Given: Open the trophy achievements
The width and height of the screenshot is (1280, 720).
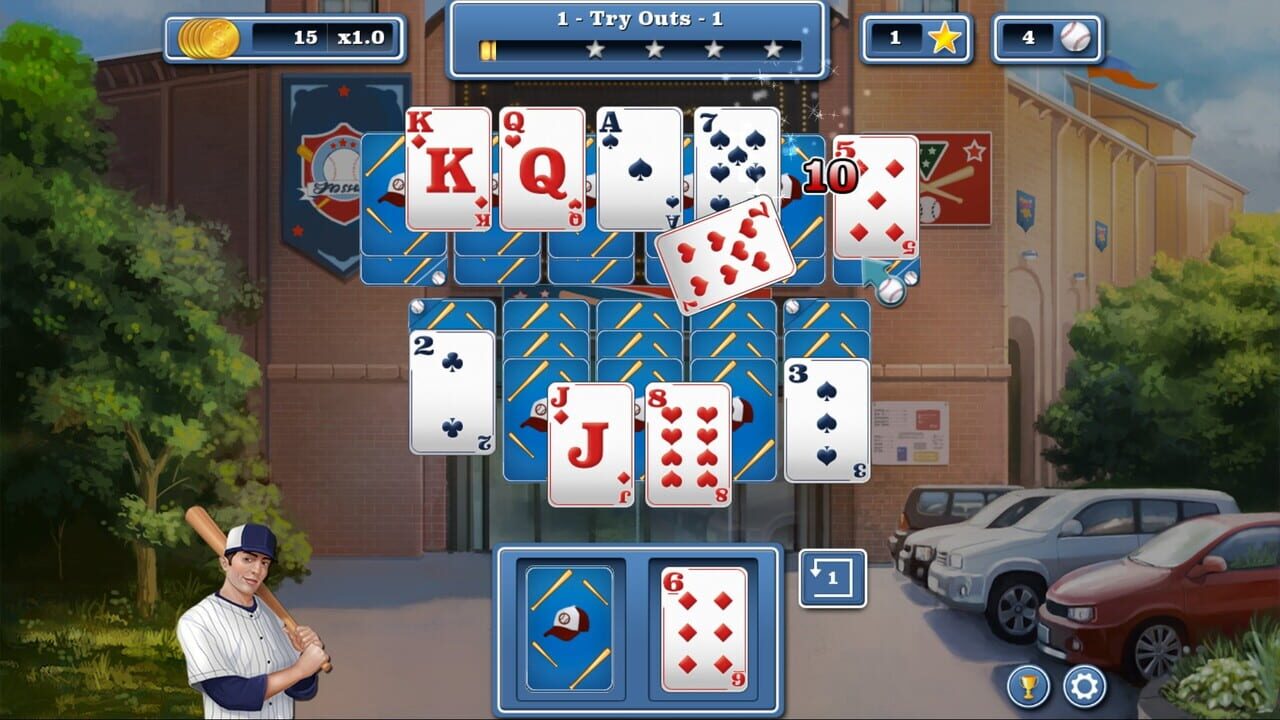Looking at the screenshot, I should (x=1028, y=687).
